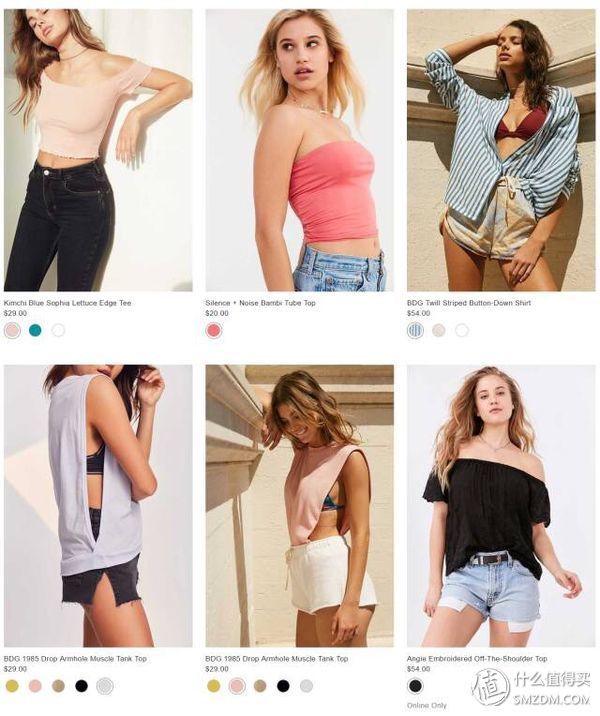Select pink swatch for Kimchi Blue Sophia Tee
The height and width of the screenshot is (716, 600).
(x=12, y=330)
